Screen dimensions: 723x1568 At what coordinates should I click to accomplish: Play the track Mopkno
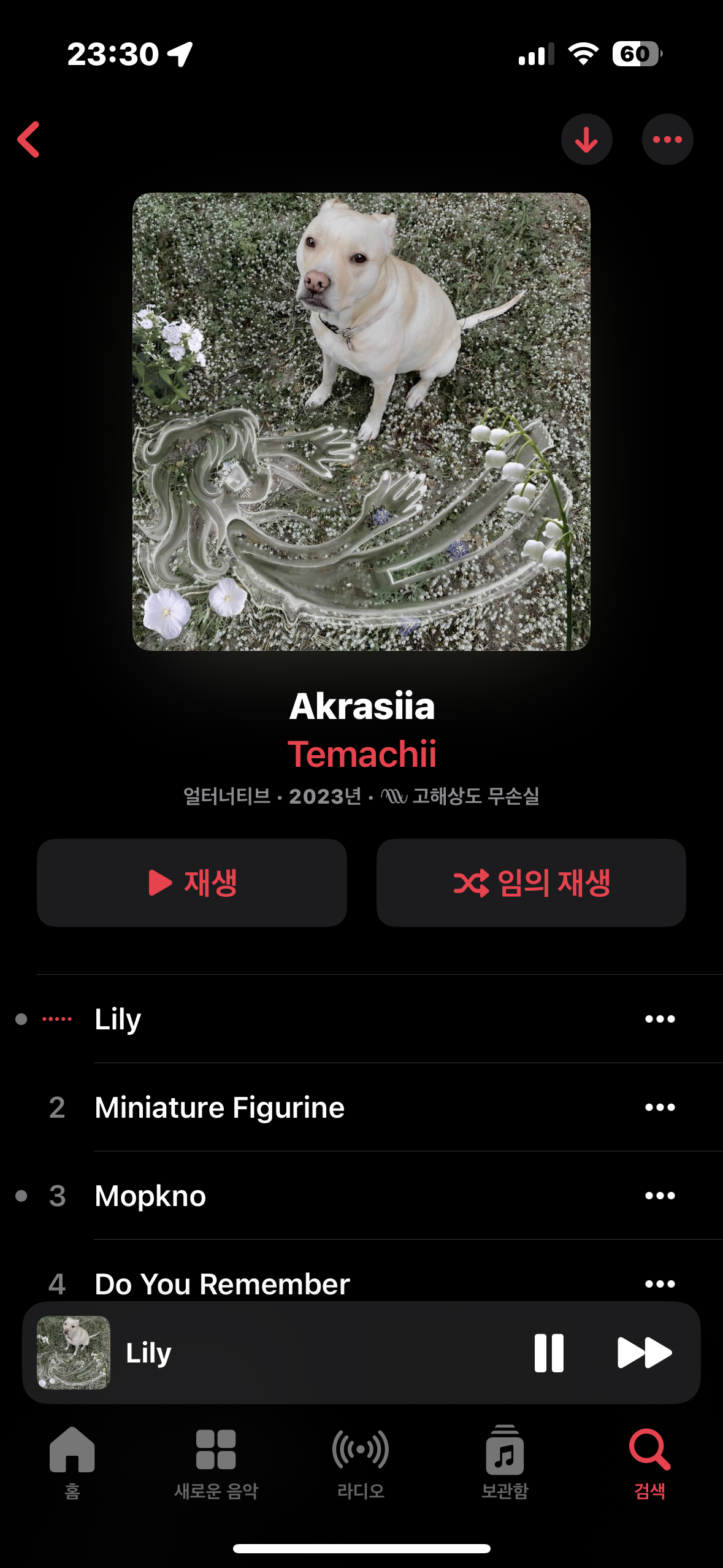coord(307,1196)
